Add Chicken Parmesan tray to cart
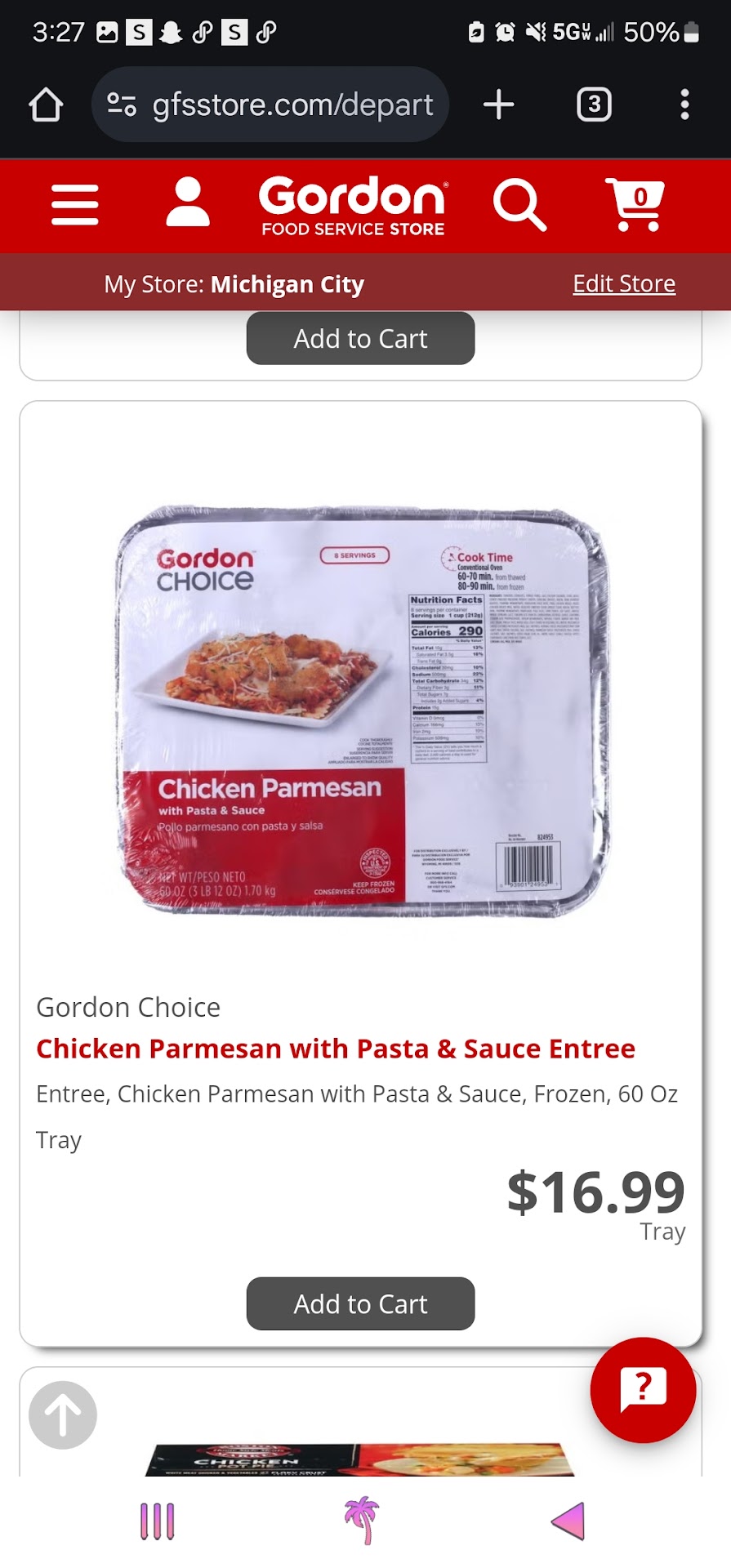The height and width of the screenshot is (1568, 731). click(360, 1303)
